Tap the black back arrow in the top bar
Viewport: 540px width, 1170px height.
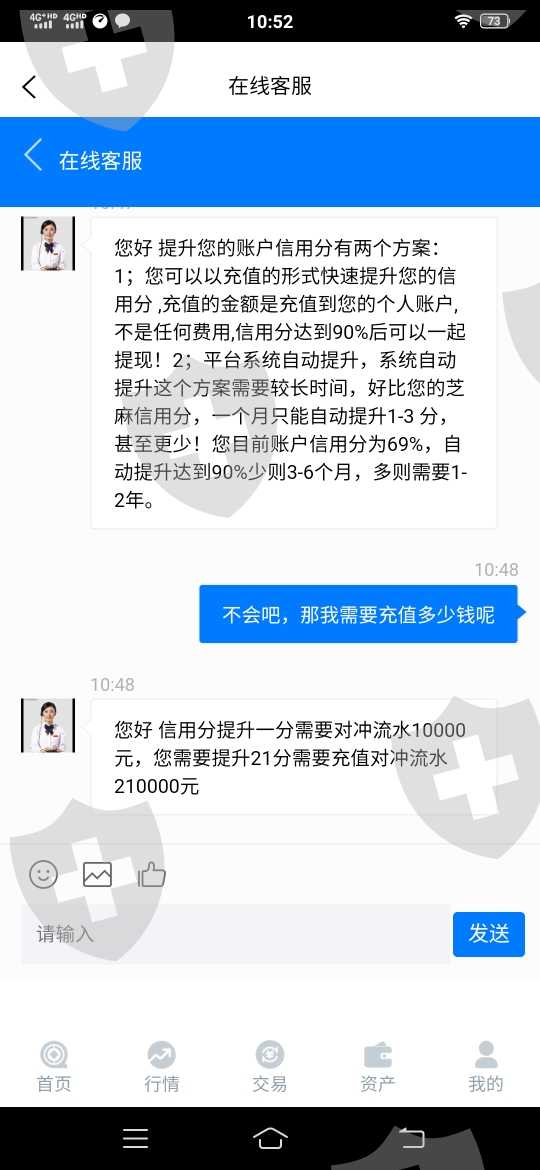29,87
